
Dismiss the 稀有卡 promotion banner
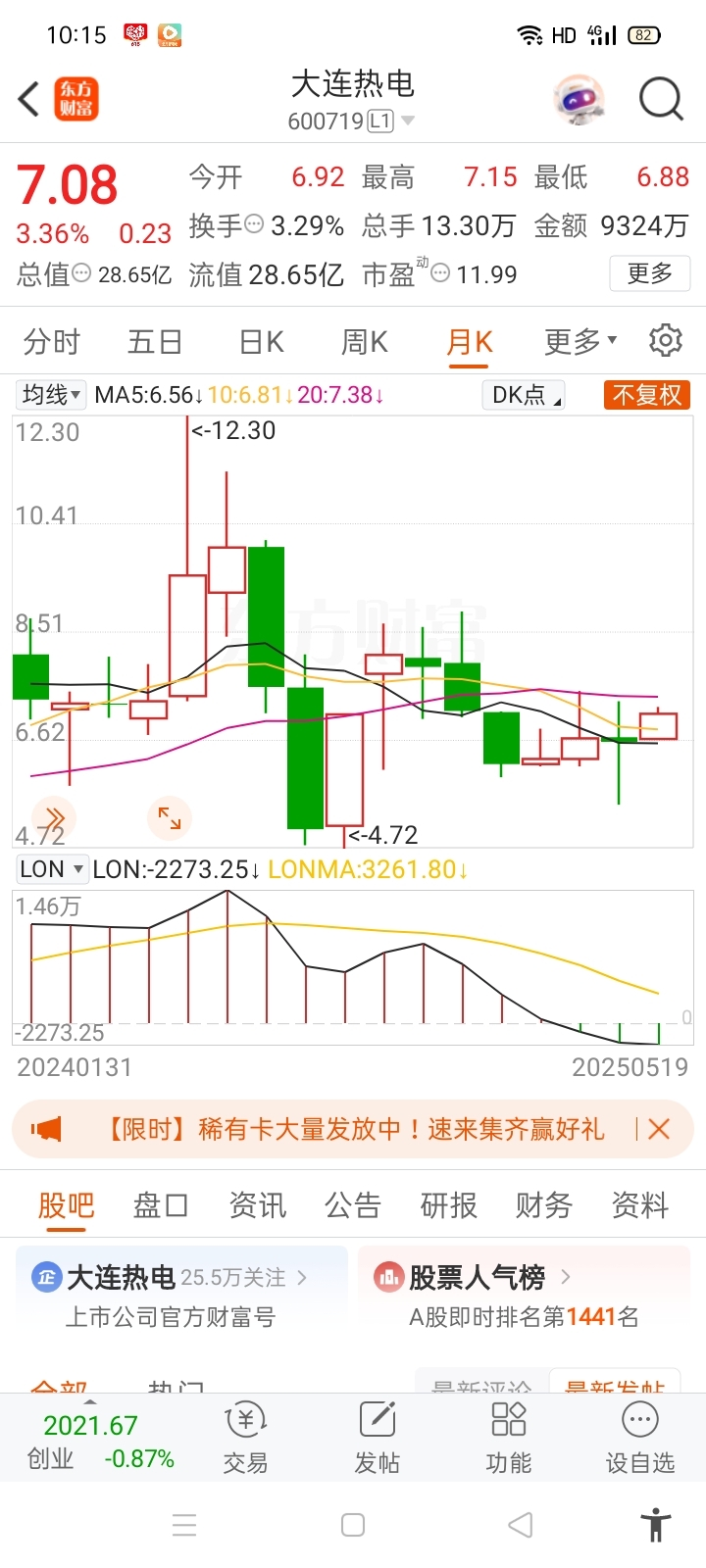tap(659, 1129)
